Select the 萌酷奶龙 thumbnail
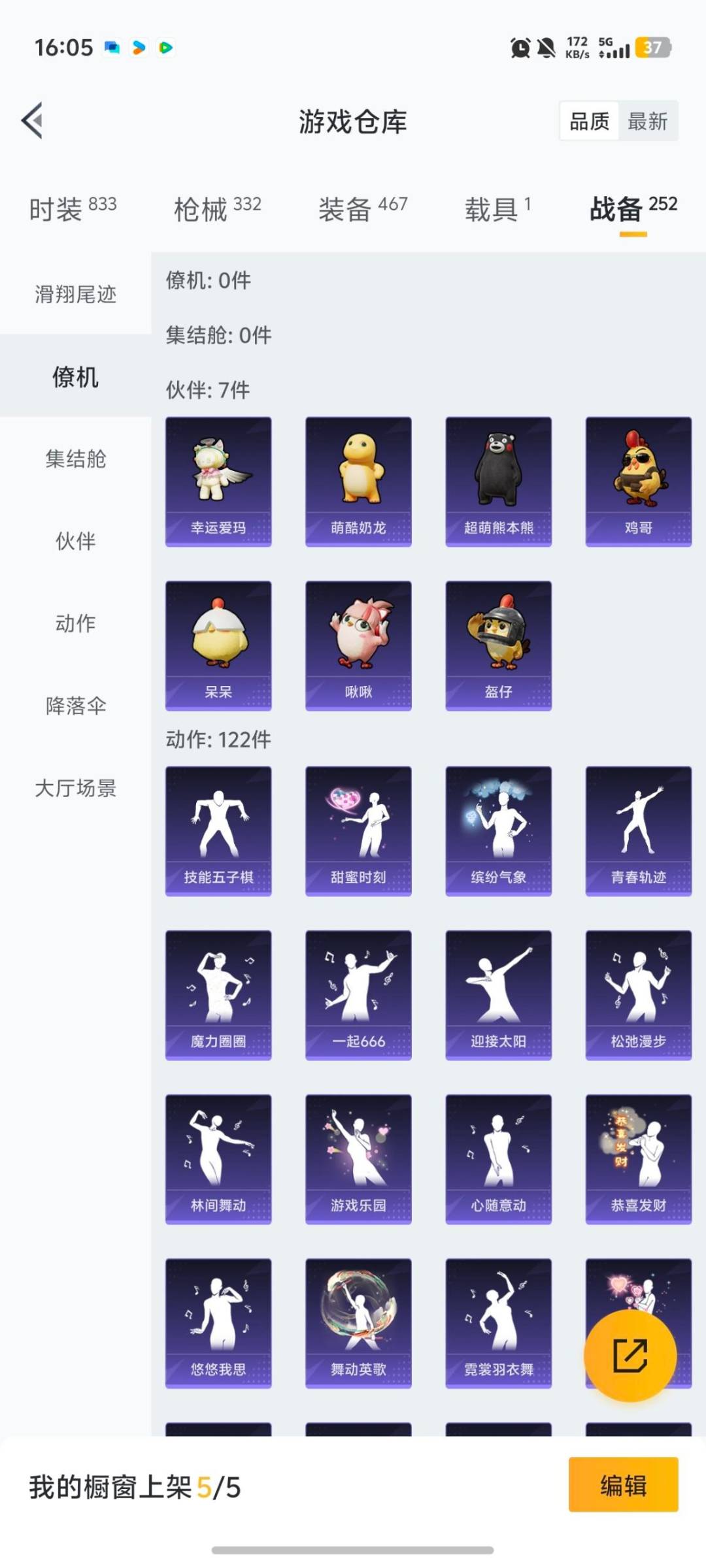Screen dimensions: 706x1568 [x=358, y=480]
